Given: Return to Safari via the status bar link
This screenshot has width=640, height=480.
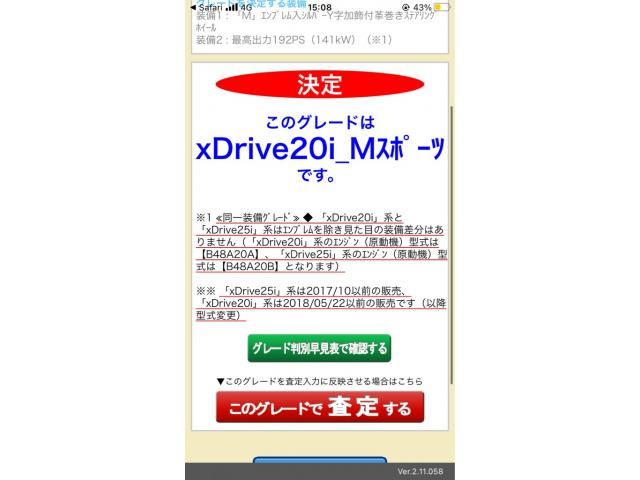Looking at the screenshot, I should click(x=209, y=7).
